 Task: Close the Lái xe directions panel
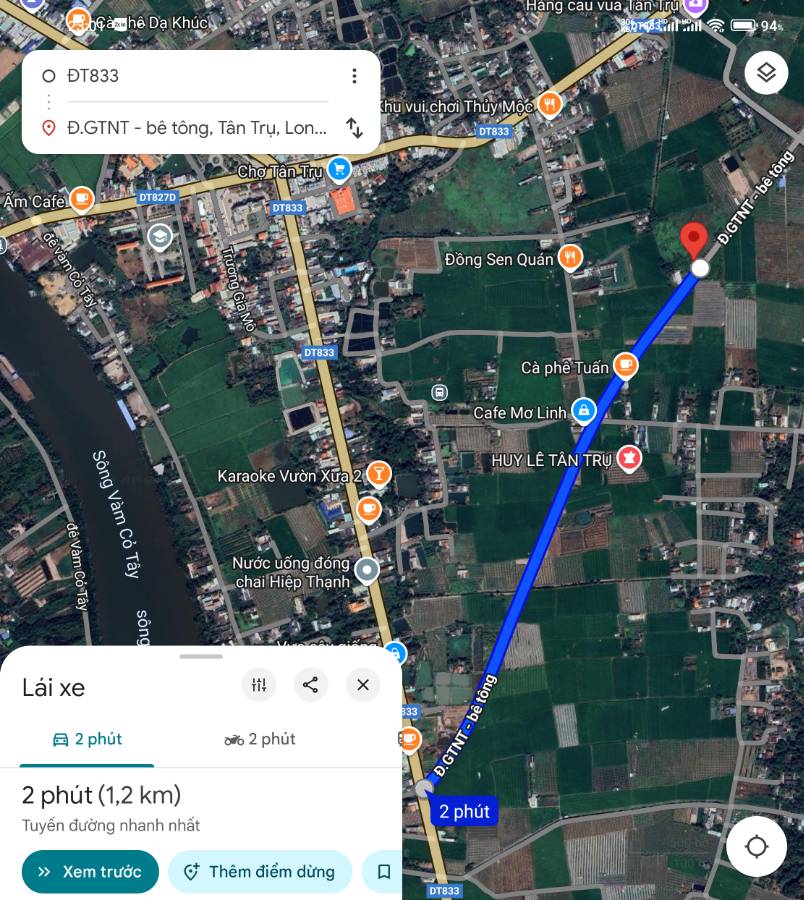(363, 685)
